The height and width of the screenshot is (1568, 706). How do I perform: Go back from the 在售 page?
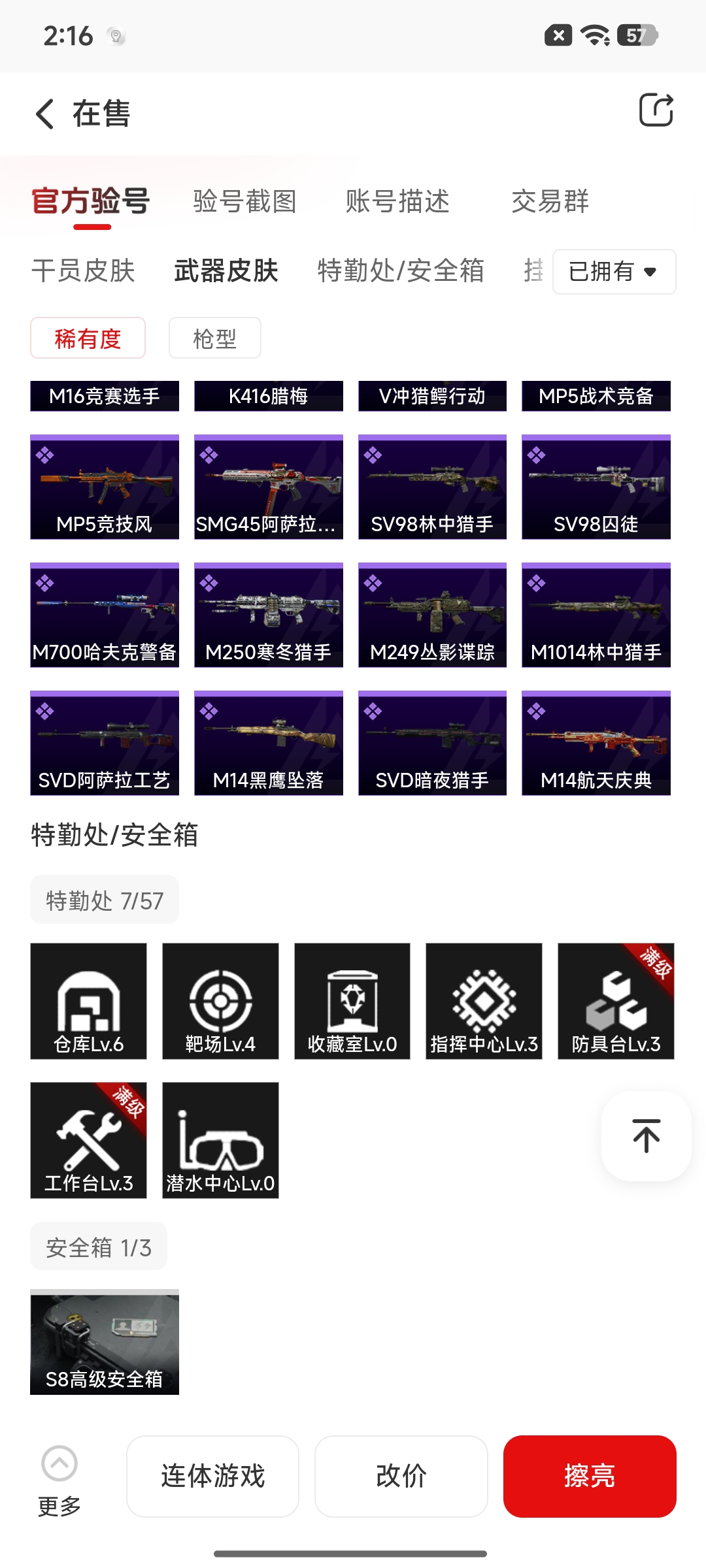tap(44, 114)
